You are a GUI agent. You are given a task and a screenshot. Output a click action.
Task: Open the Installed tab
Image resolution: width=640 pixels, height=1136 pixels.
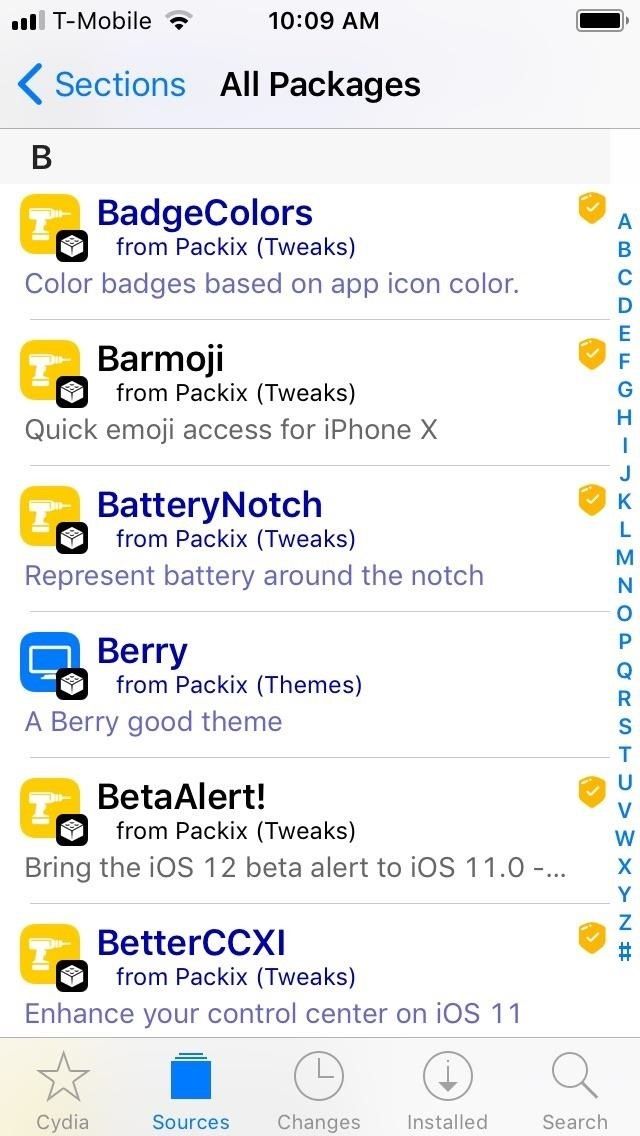tap(447, 1090)
